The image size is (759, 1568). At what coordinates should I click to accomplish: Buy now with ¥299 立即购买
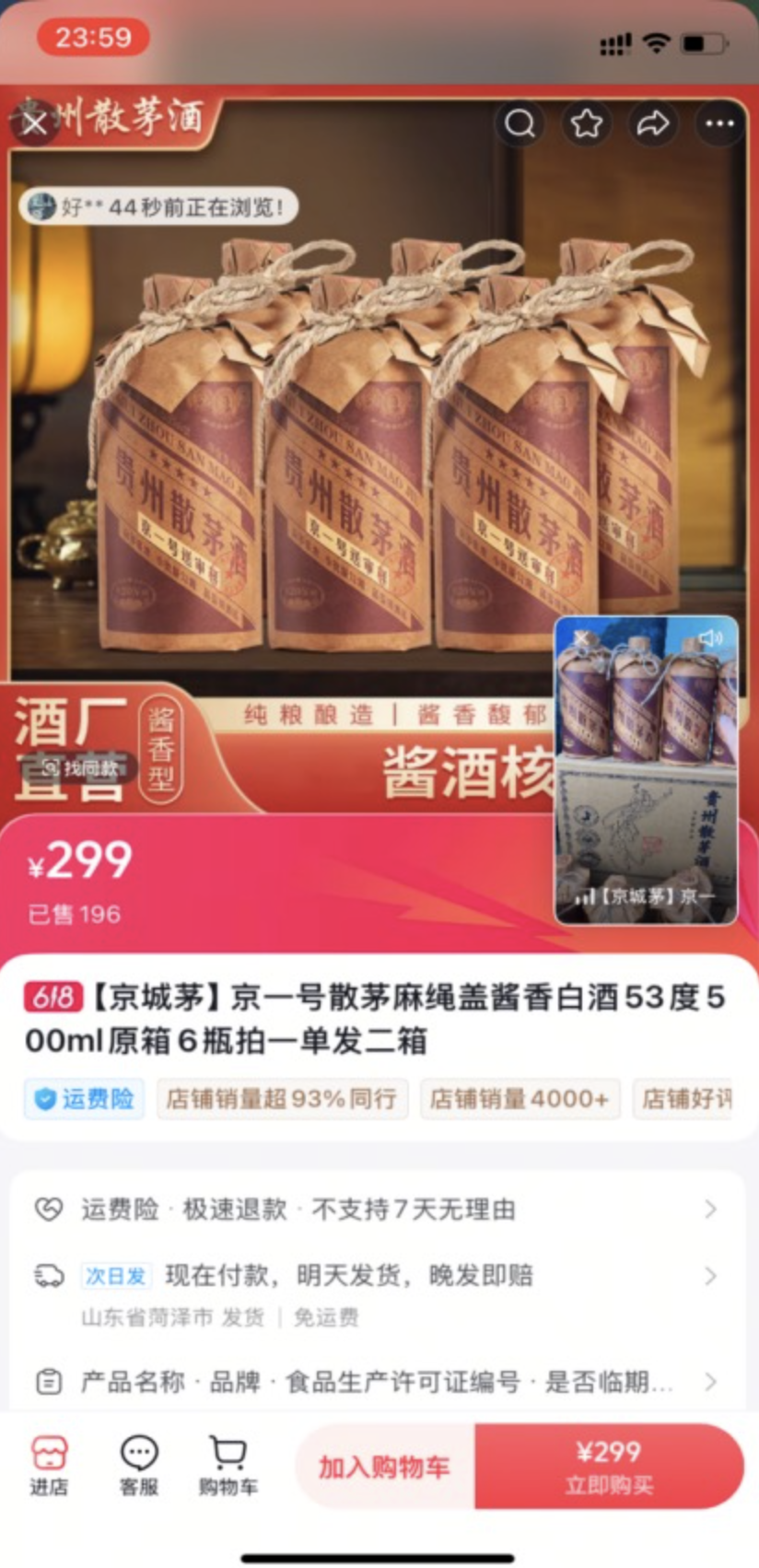pos(609,1467)
